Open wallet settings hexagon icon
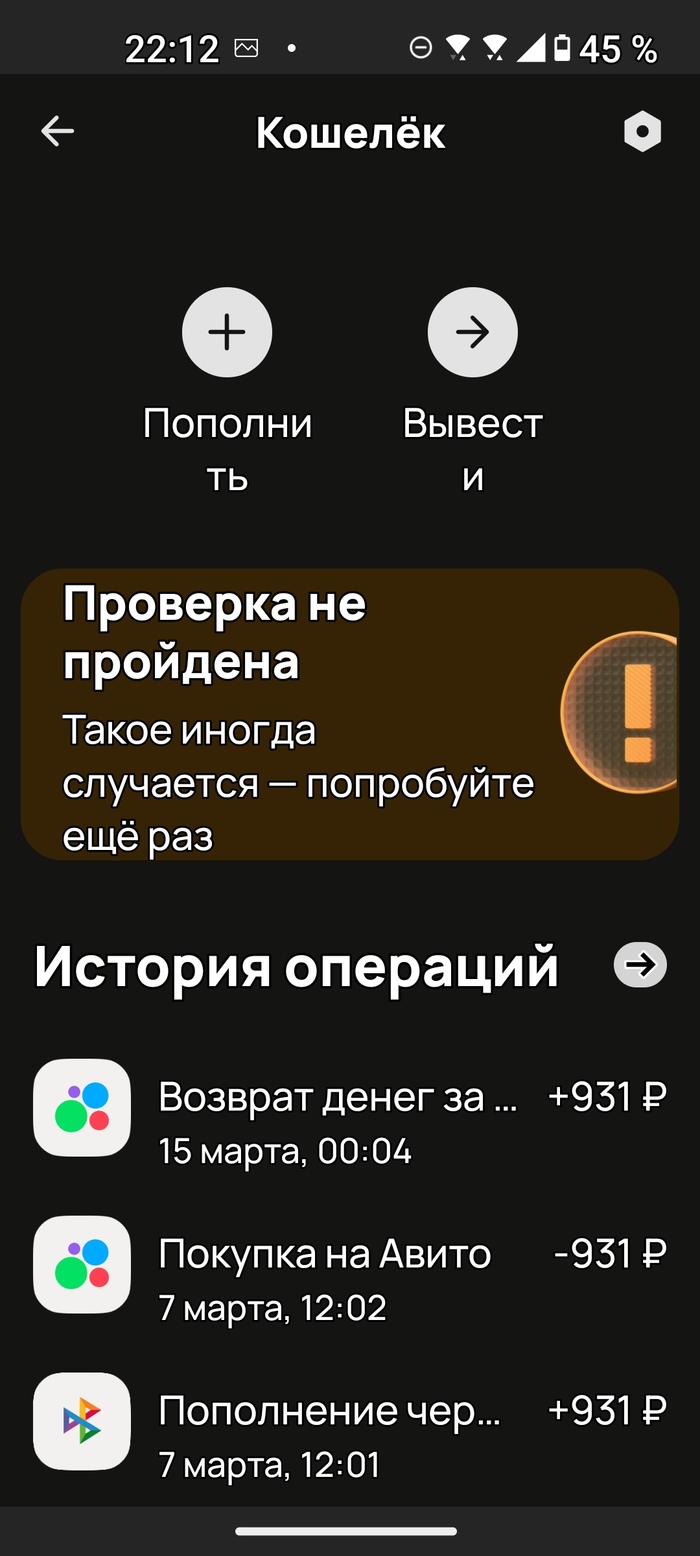The height and width of the screenshot is (1556, 700). click(x=642, y=132)
